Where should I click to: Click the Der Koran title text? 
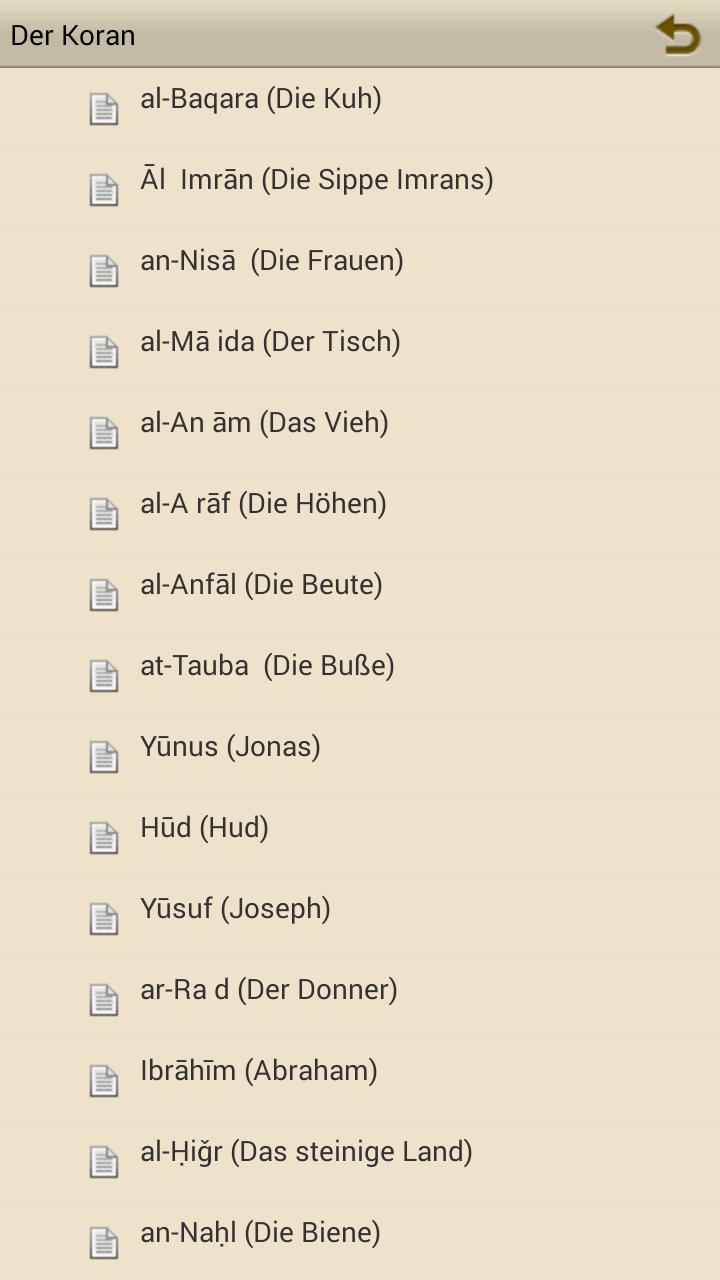pyautogui.click(x=73, y=35)
